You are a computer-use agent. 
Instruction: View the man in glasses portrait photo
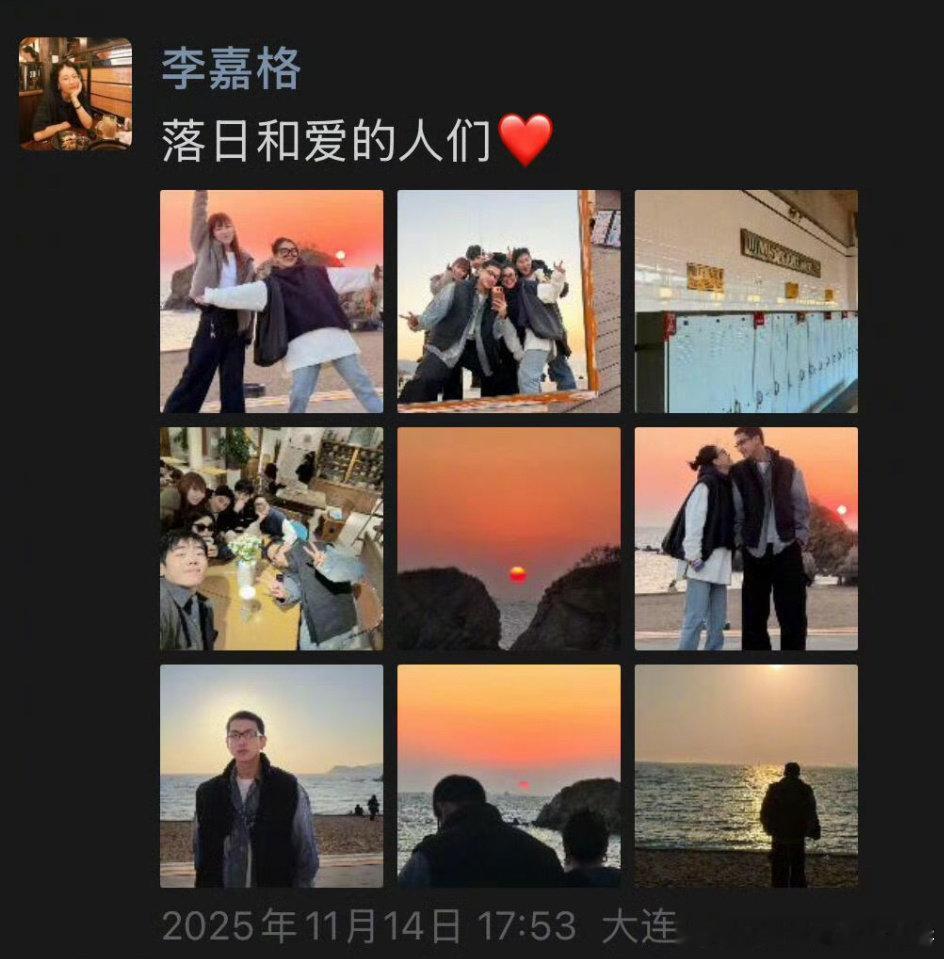(x=271, y=775)
